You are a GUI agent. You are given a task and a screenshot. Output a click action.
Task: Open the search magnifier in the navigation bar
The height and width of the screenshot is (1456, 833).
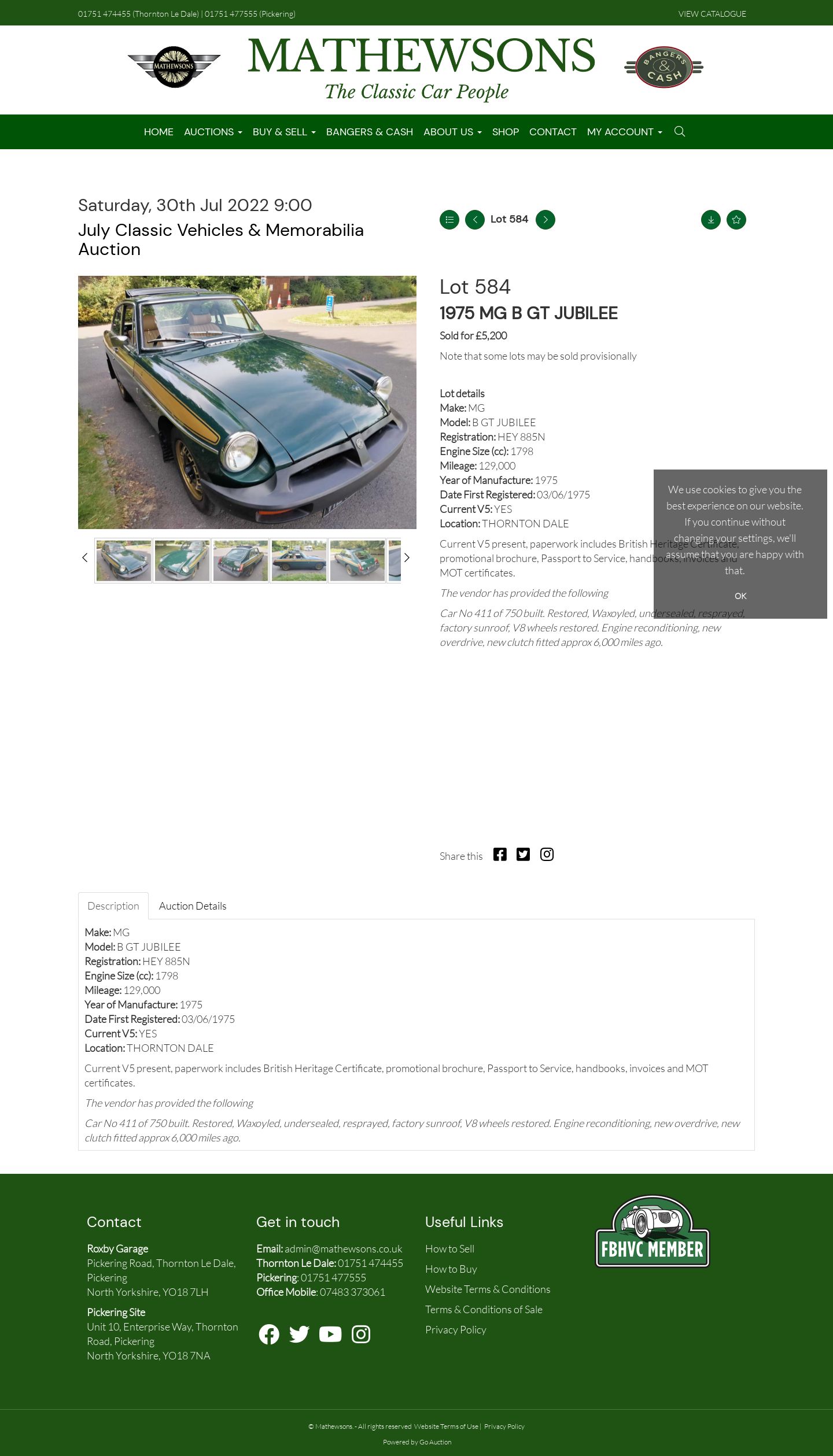[680, 132]
